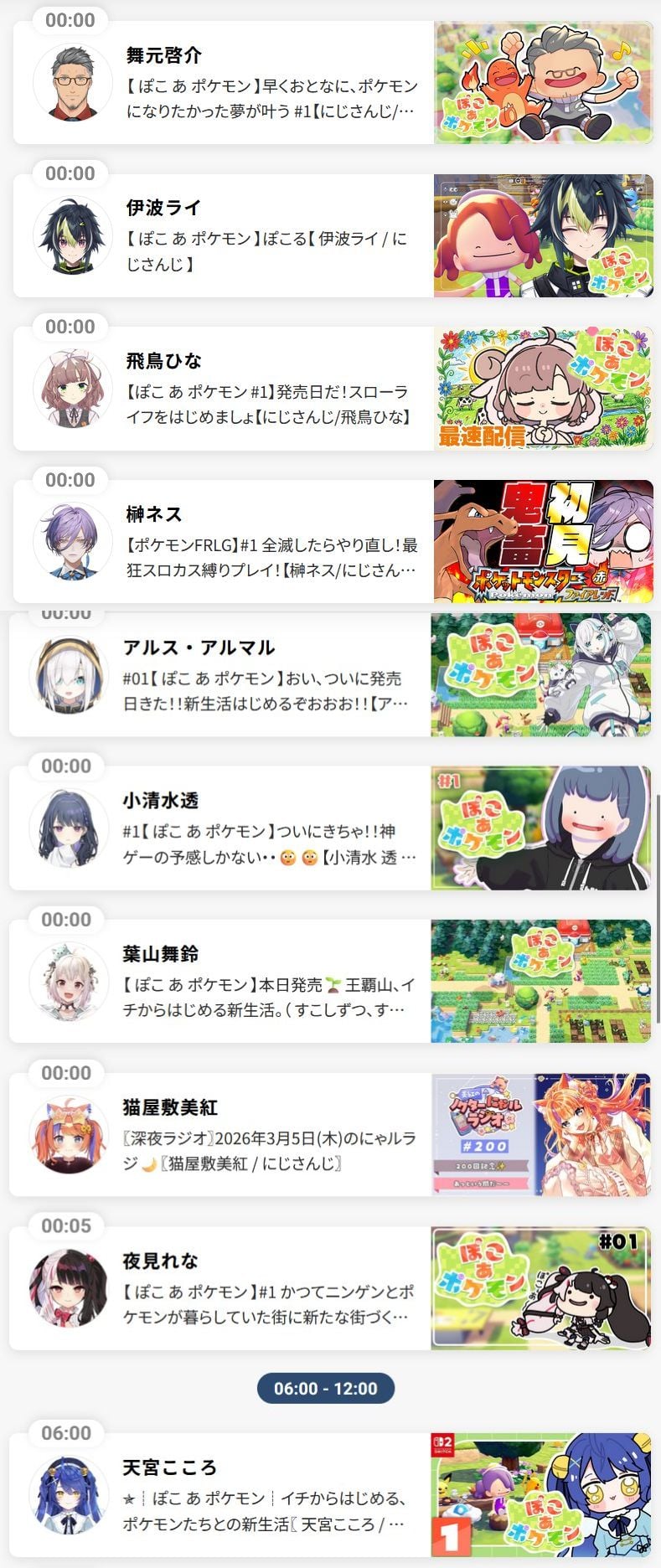661x1568 pixels.
Task: Open 天宮こころ's 06:00 stream card
Action: (268, 1496)
